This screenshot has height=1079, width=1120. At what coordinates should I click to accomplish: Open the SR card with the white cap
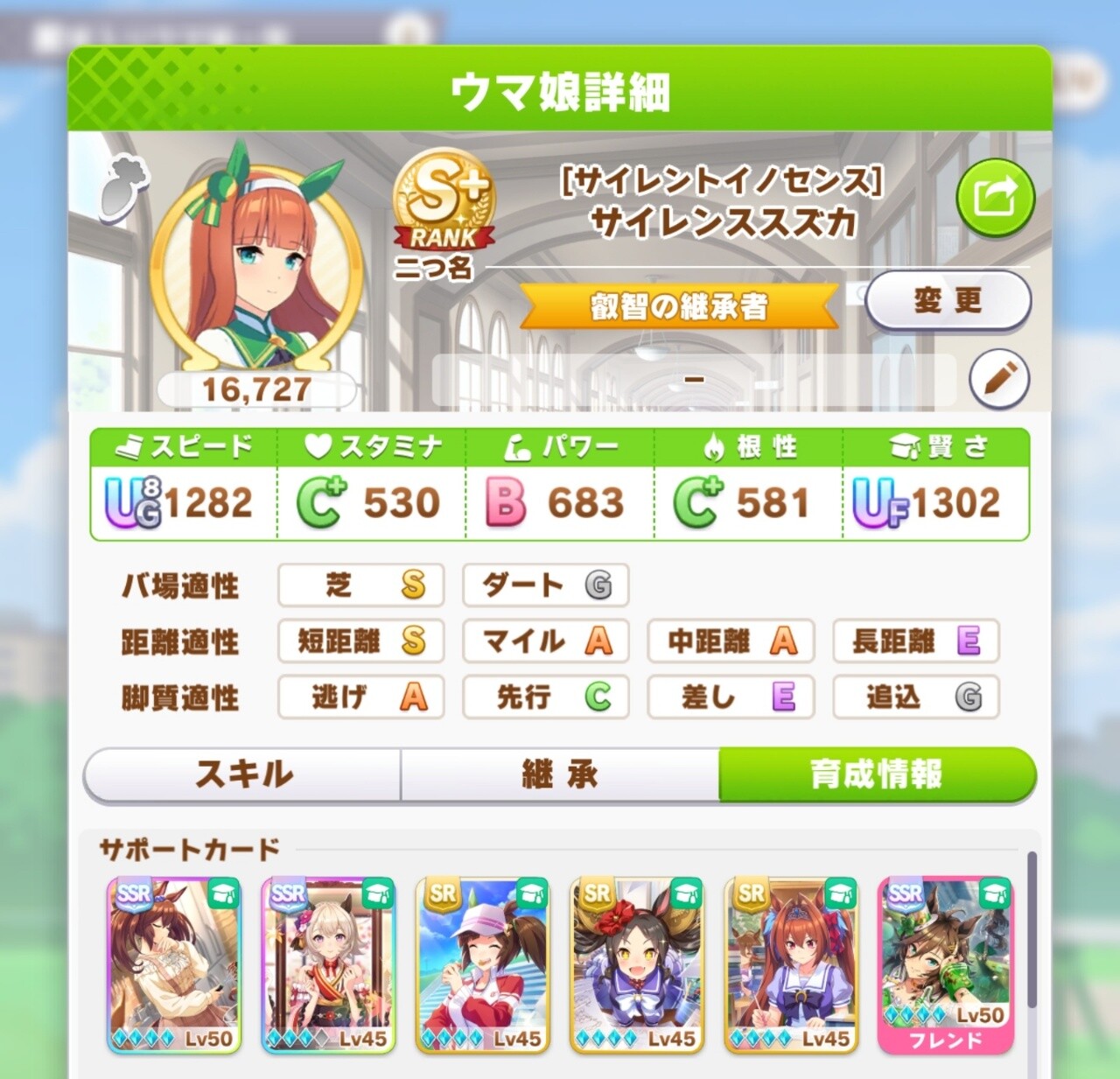(x=482, y=964)
